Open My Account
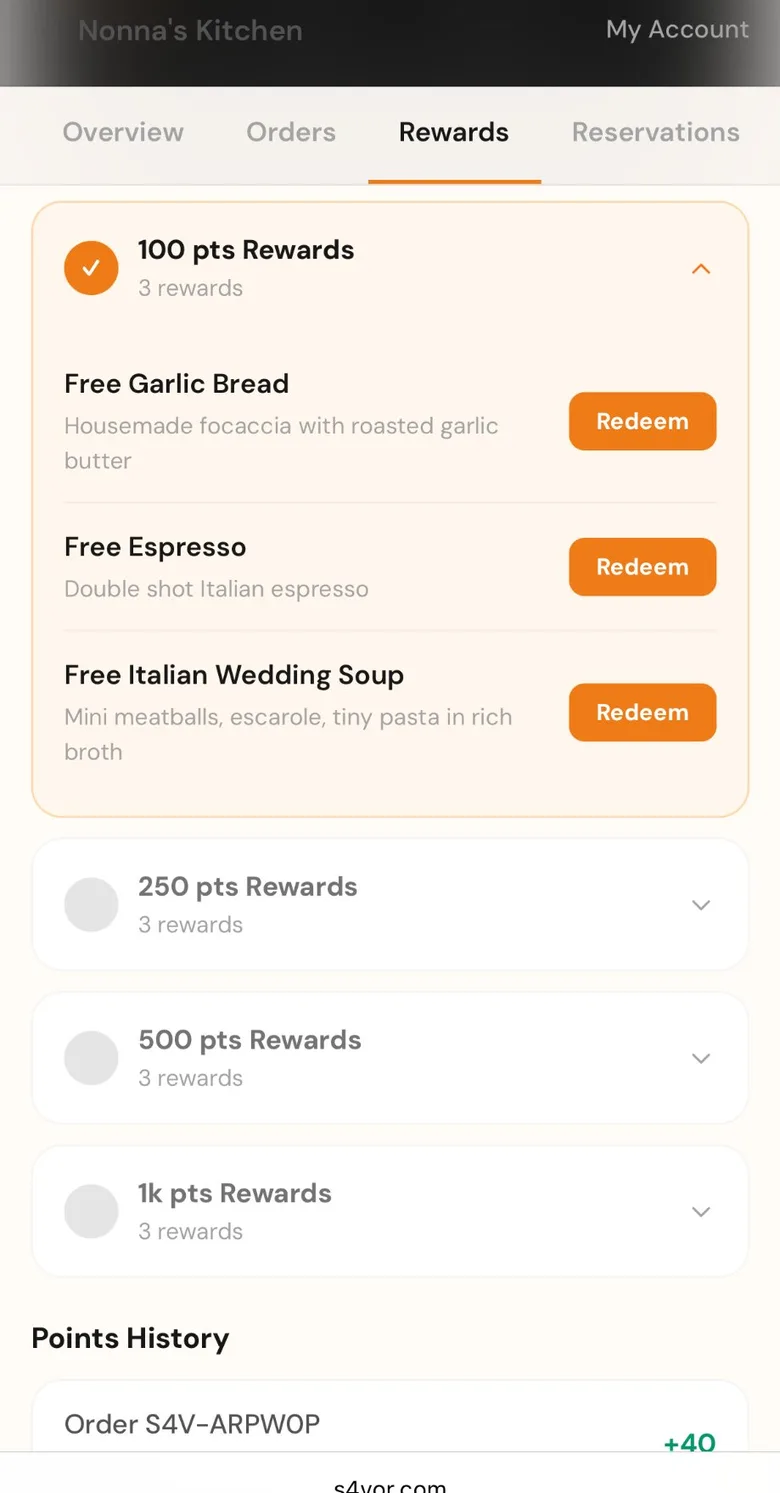Image resolution: width=780 pixels, height=1493 pixels. pyautogui.click(x=677, y=30)
